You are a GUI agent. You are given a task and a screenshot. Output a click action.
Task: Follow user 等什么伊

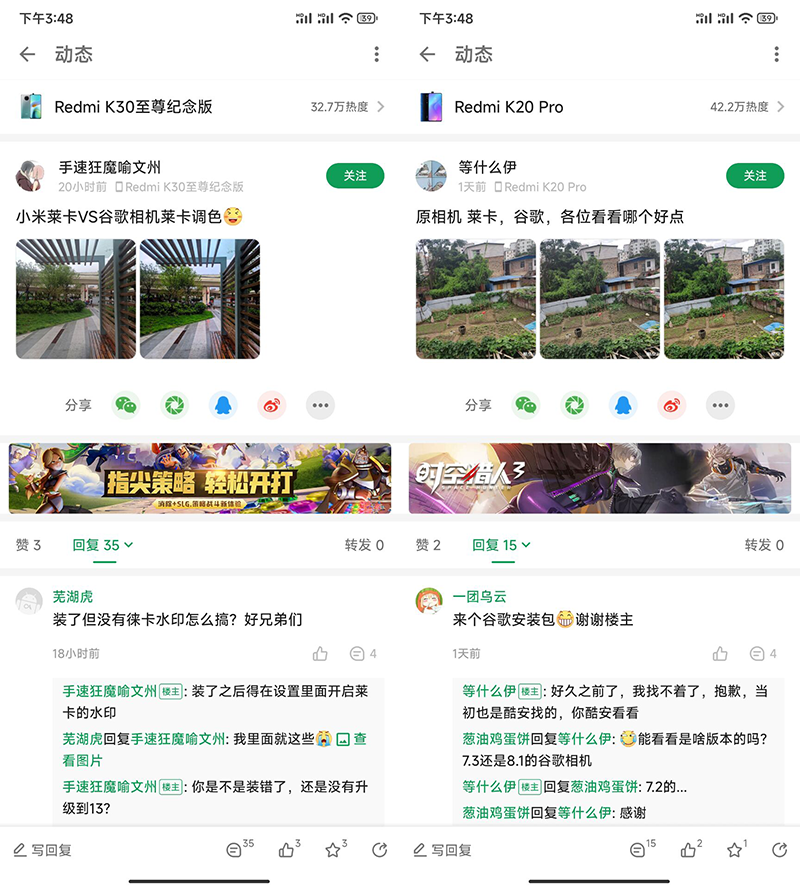[x=755, y=175]
